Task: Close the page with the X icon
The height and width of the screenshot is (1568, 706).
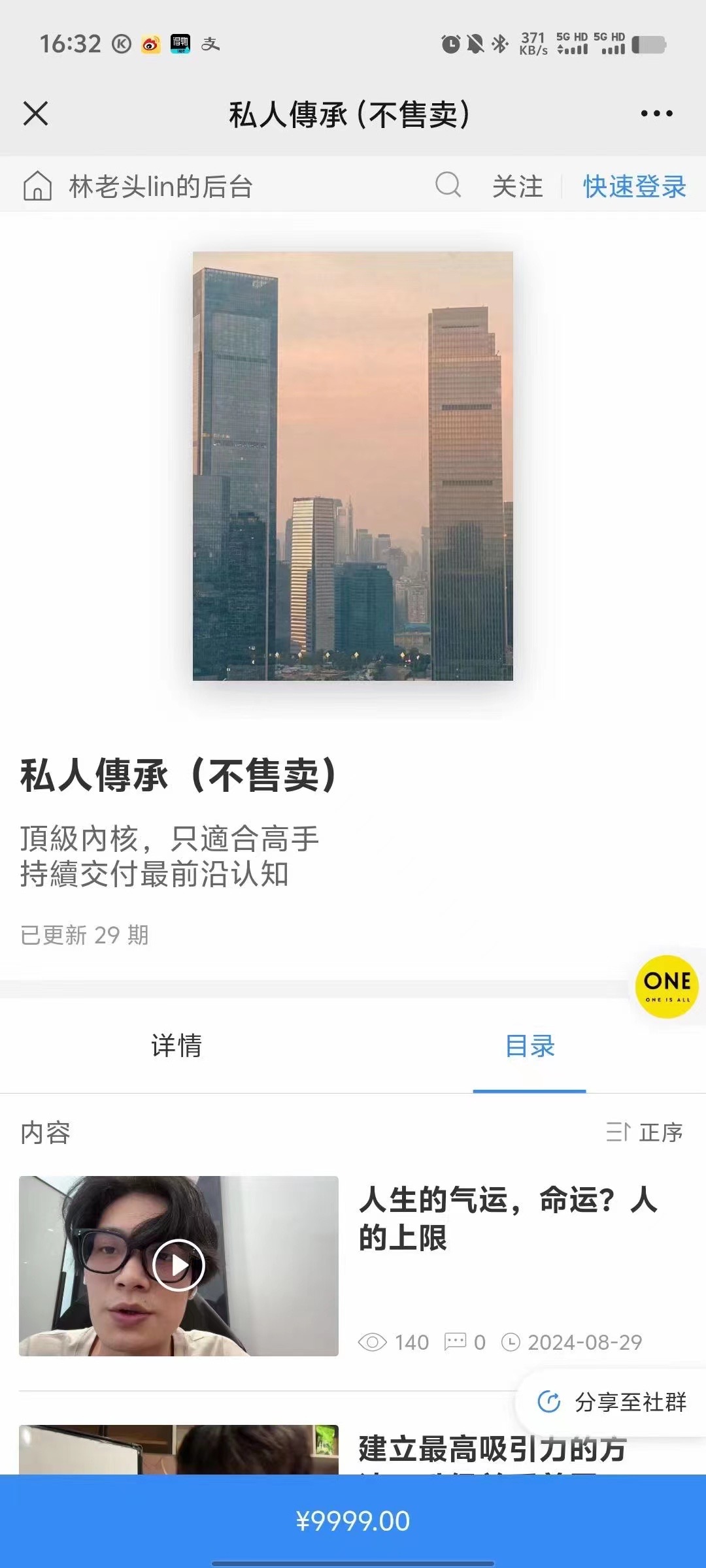Action: tap(36, 114)
